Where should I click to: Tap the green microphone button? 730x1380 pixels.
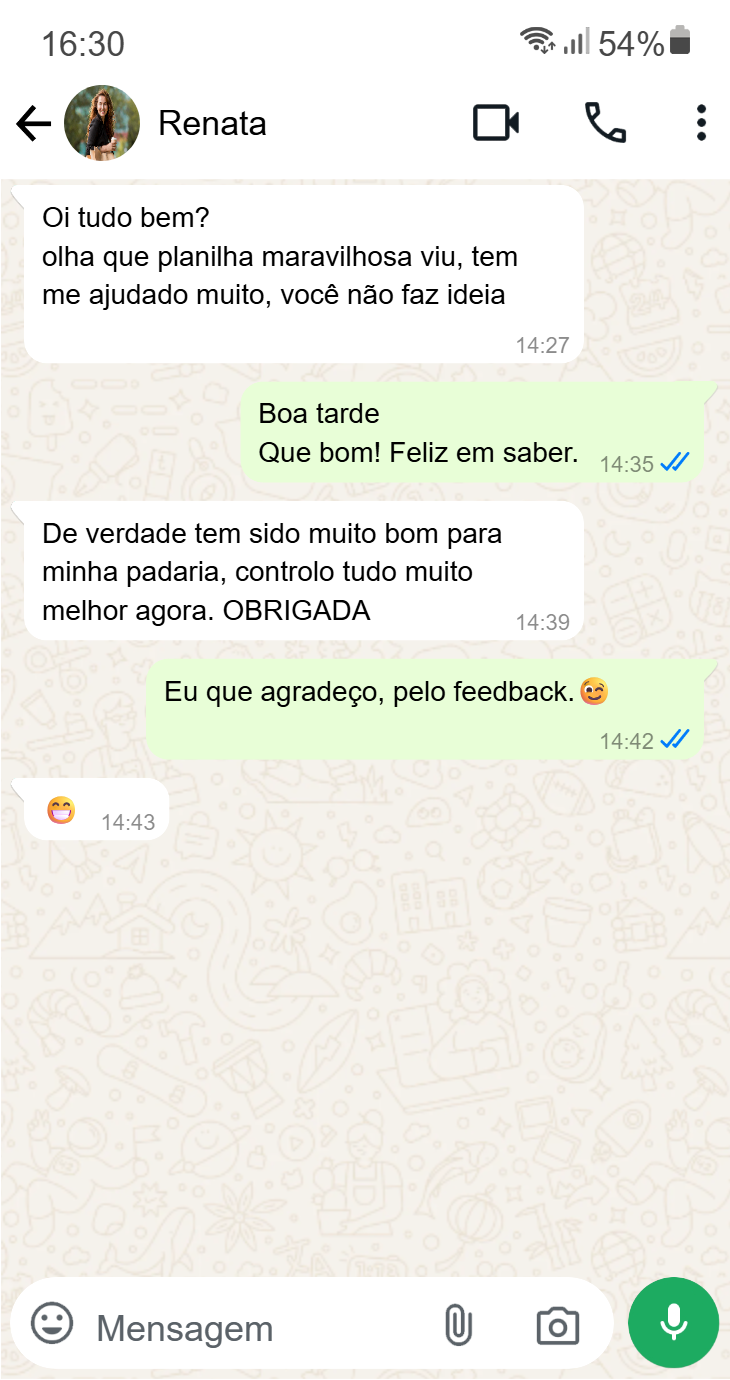pos(673,1322)
